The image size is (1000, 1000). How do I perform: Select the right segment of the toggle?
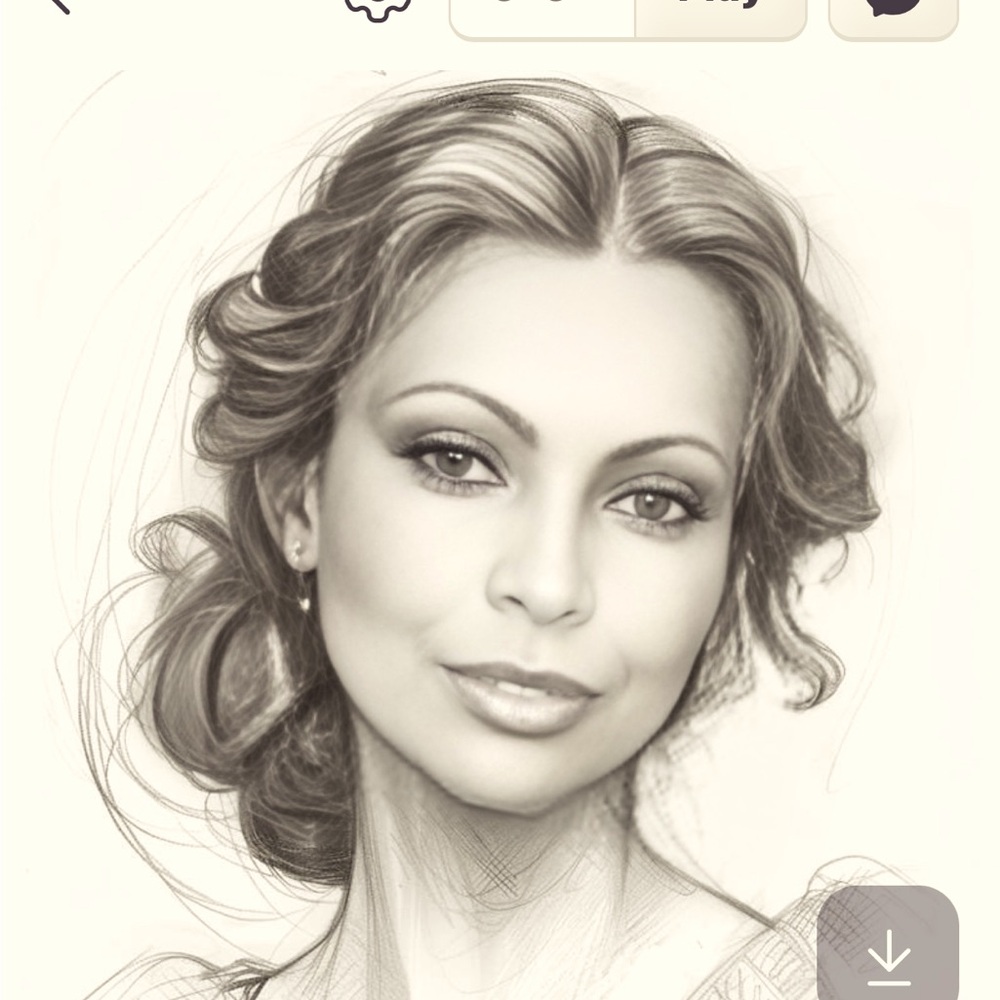720,12
